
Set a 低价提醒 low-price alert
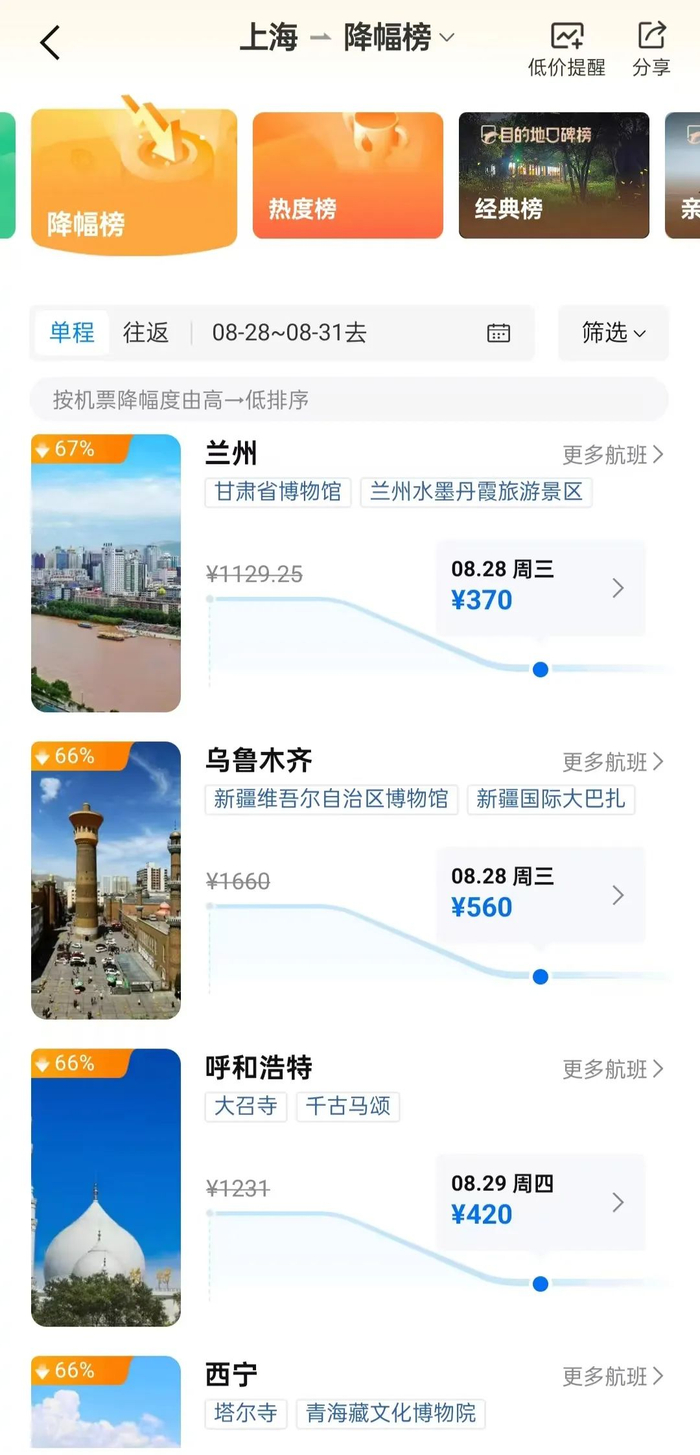click(566, 49)
